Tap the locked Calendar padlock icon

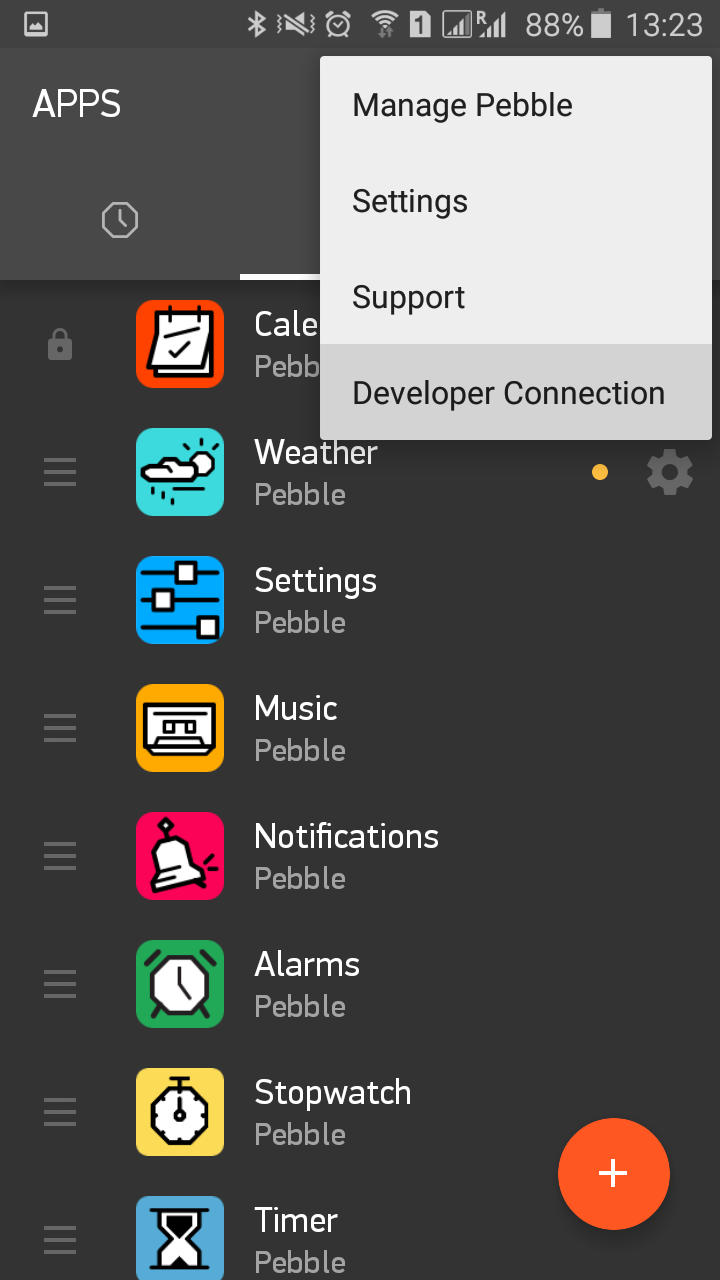pyautogui.click(x=59, y=344)
